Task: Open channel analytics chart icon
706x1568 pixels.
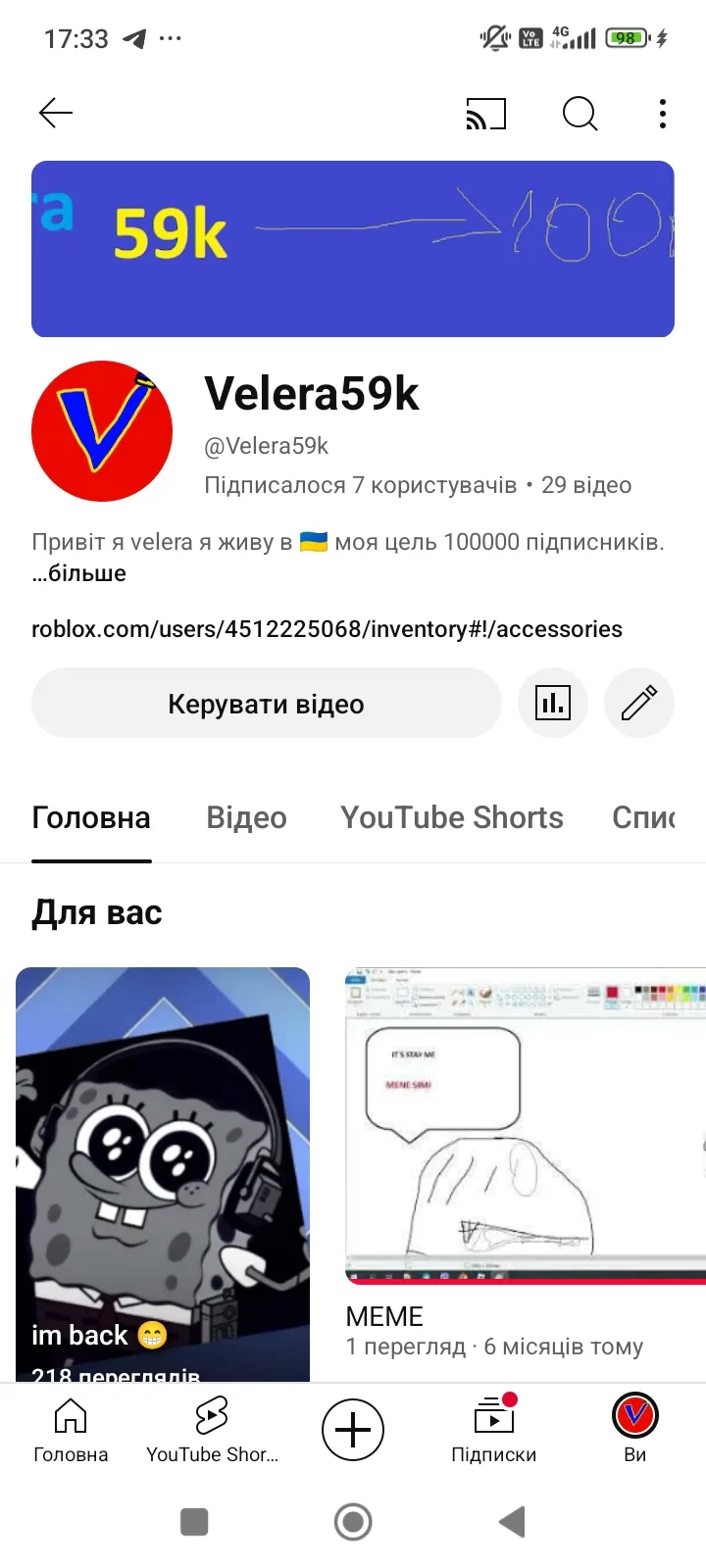Action: coord(553,703)
